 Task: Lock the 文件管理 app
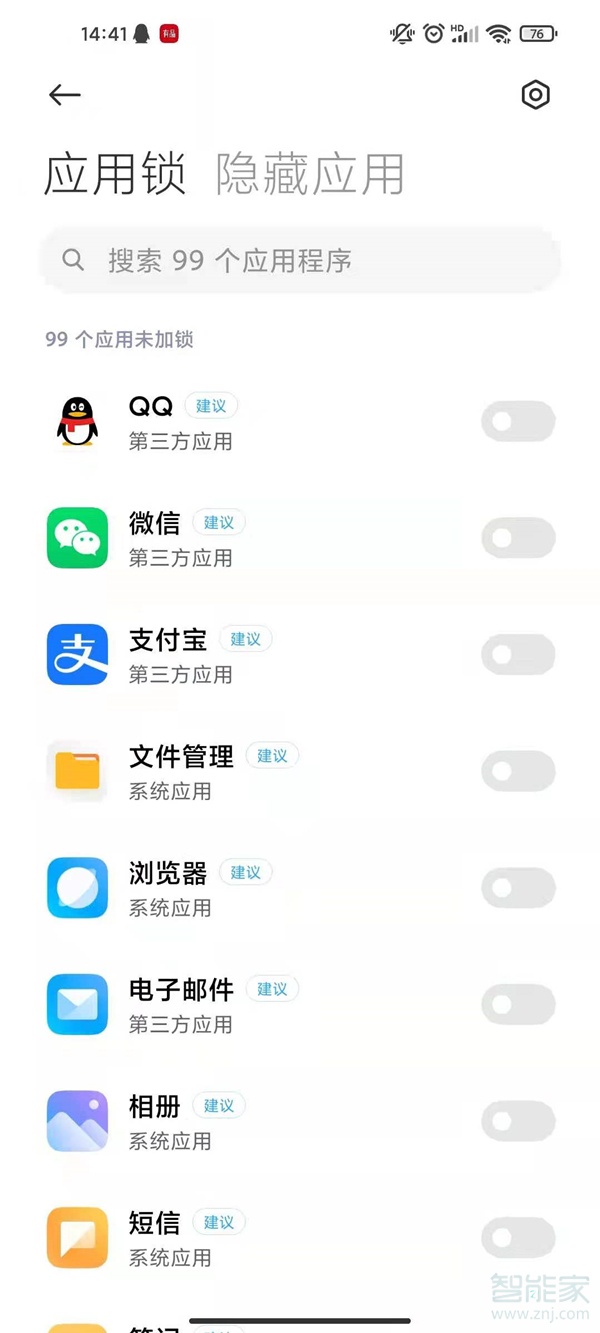pyautogui.click(x=518, y=771)
